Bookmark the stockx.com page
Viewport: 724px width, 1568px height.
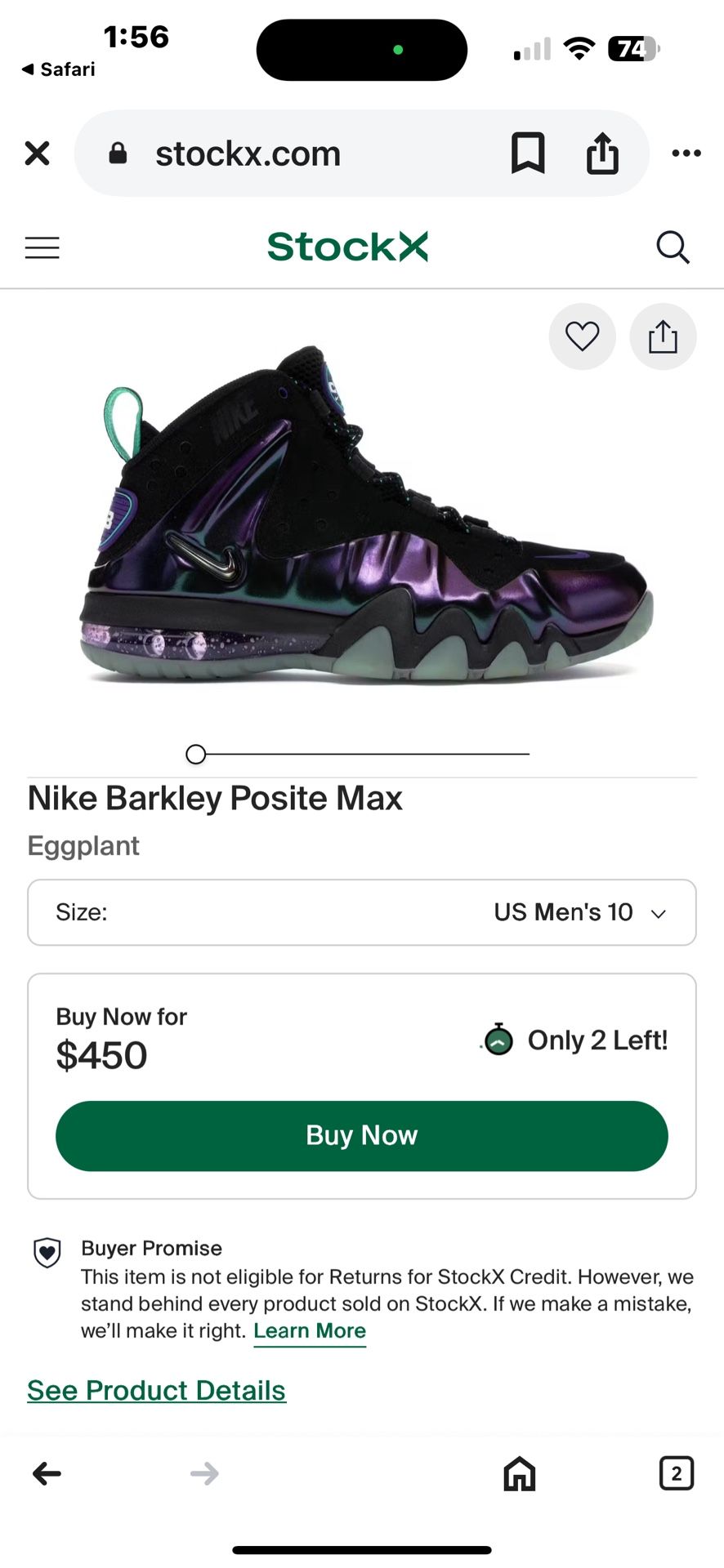pyautogui.click(x=528, y=154)
